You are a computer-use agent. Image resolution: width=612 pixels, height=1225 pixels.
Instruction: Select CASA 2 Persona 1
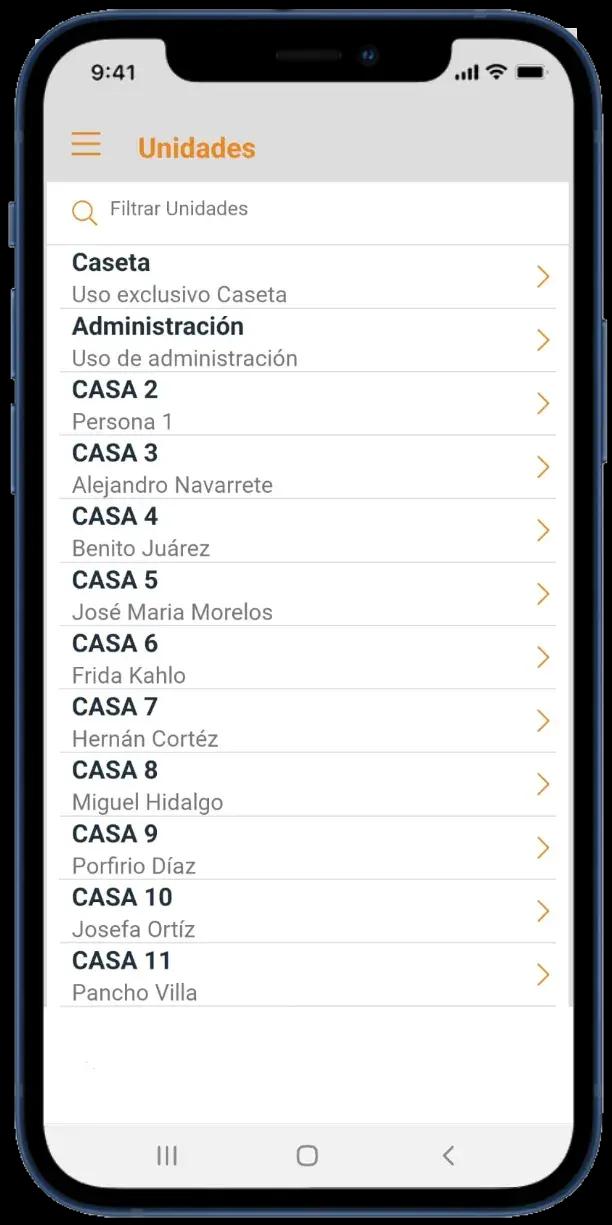[300, 404]
